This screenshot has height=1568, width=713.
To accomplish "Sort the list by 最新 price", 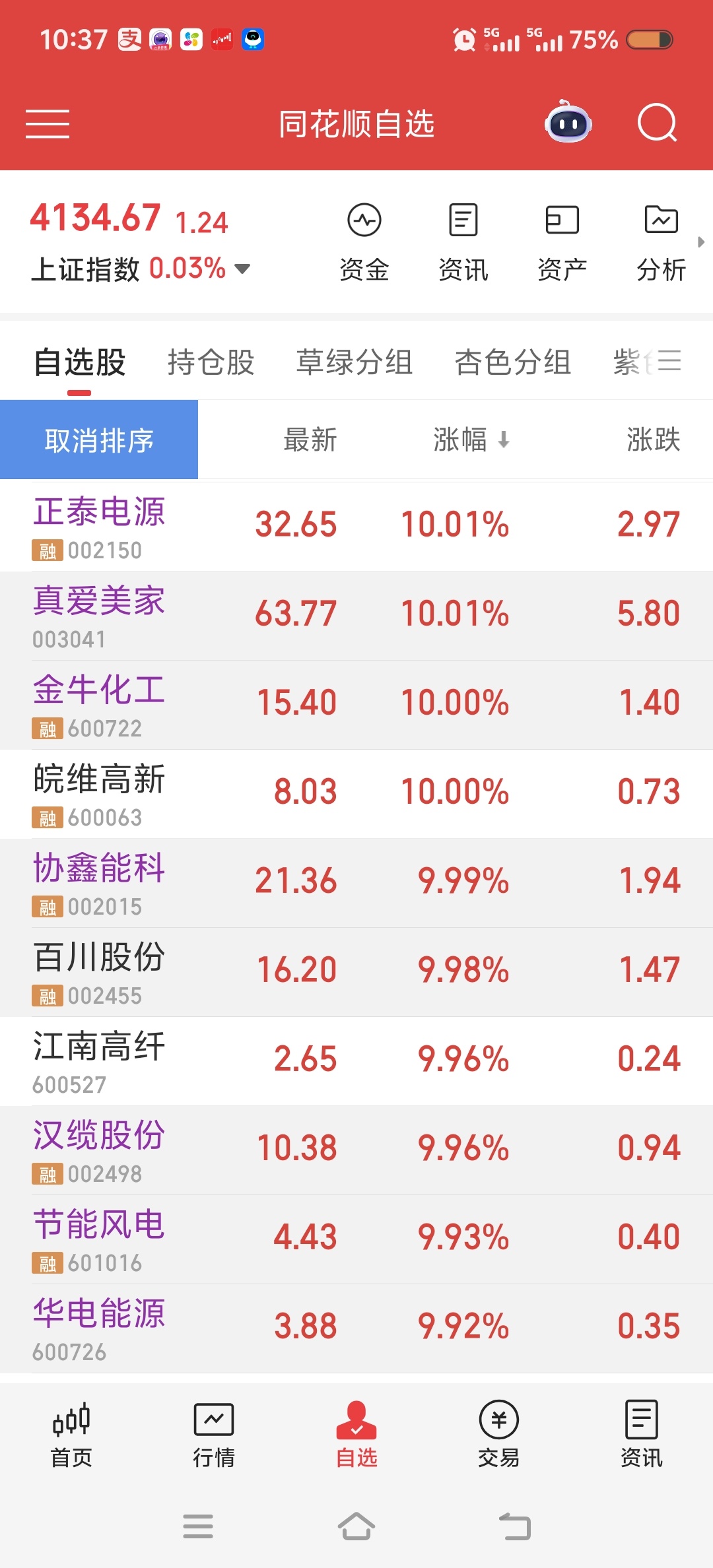I will coord(310,440).
